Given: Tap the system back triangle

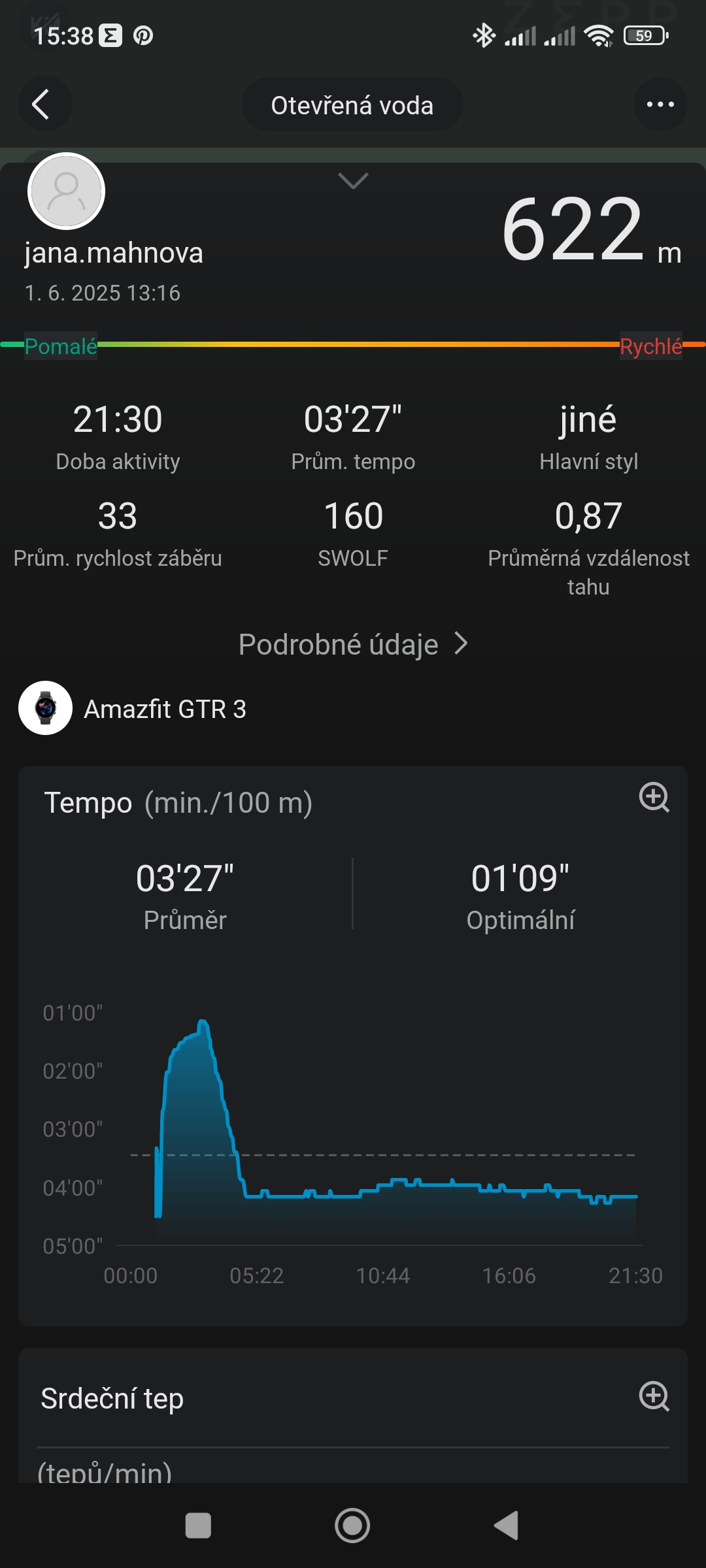Looking at the screenshot, I should click(507, 1526).
